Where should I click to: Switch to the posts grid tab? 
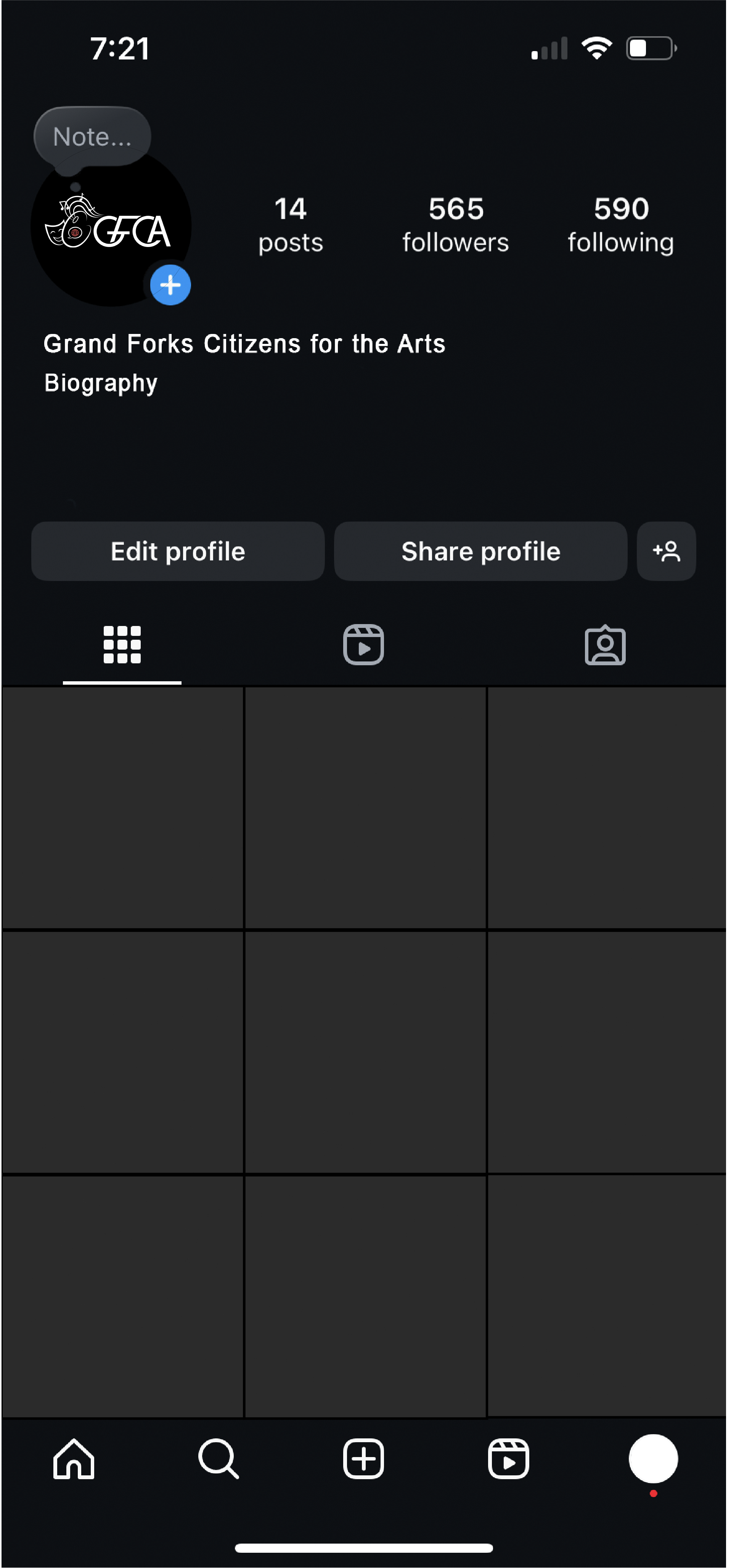pyautogui.click(x=122, y=645)
